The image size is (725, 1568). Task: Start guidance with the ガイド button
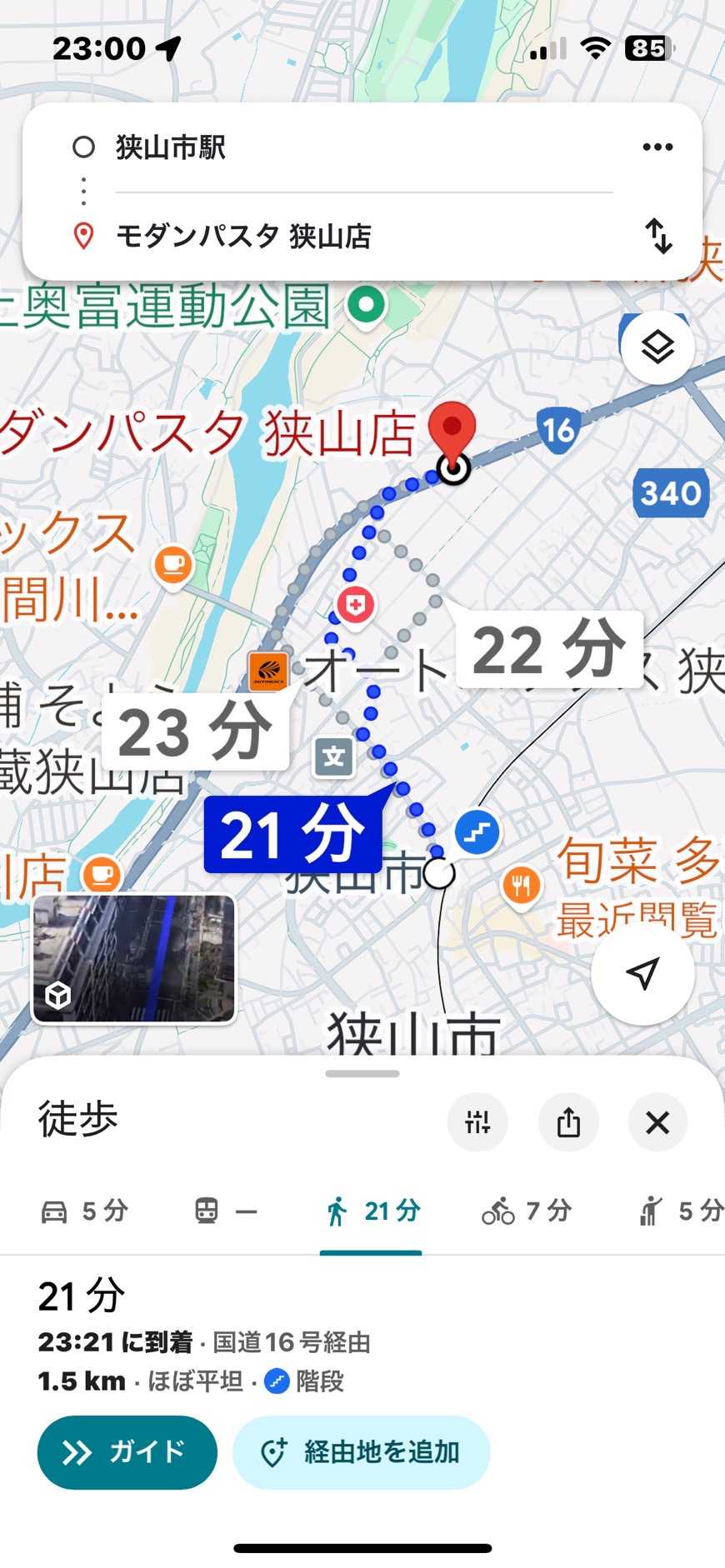click(x=127, y=1452)
